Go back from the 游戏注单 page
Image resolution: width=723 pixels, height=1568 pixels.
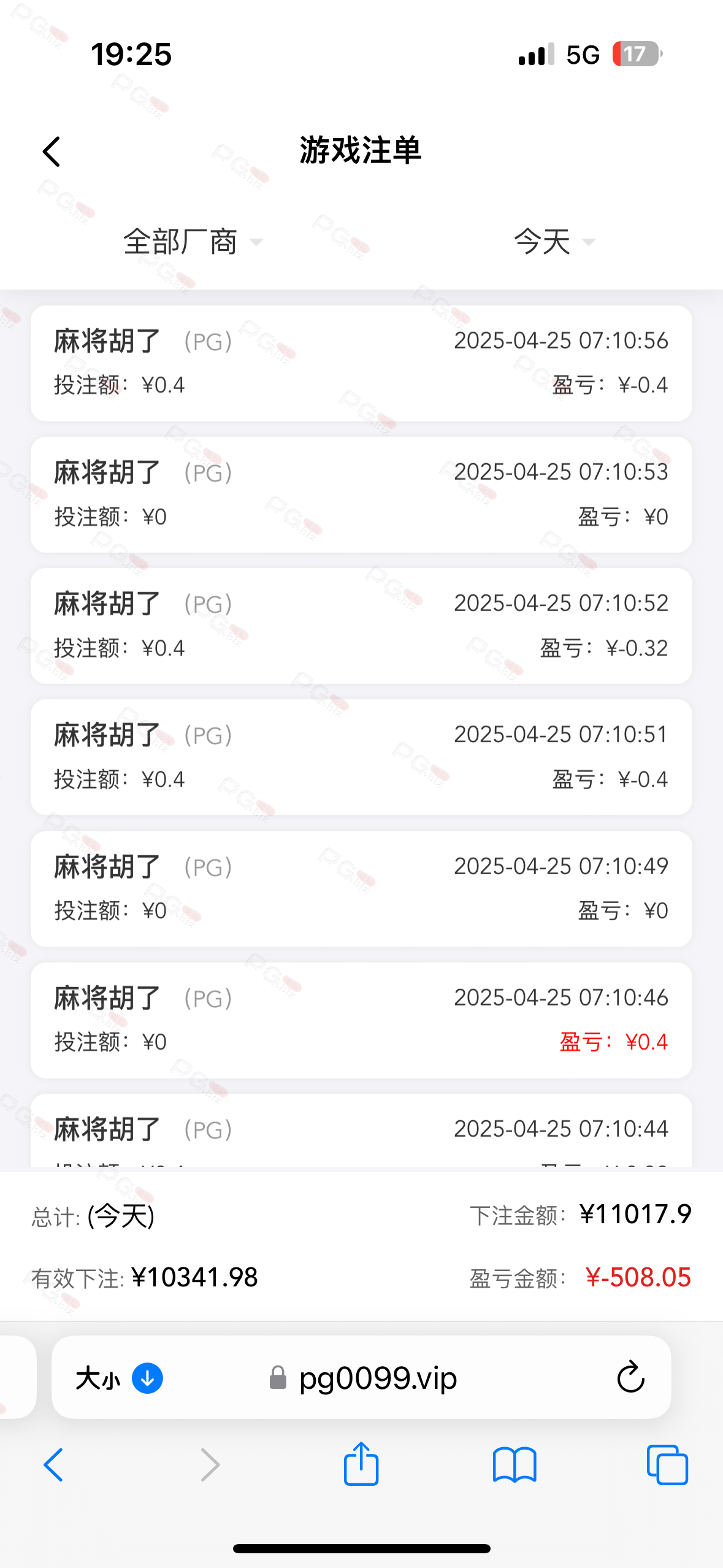click(52, 152)
